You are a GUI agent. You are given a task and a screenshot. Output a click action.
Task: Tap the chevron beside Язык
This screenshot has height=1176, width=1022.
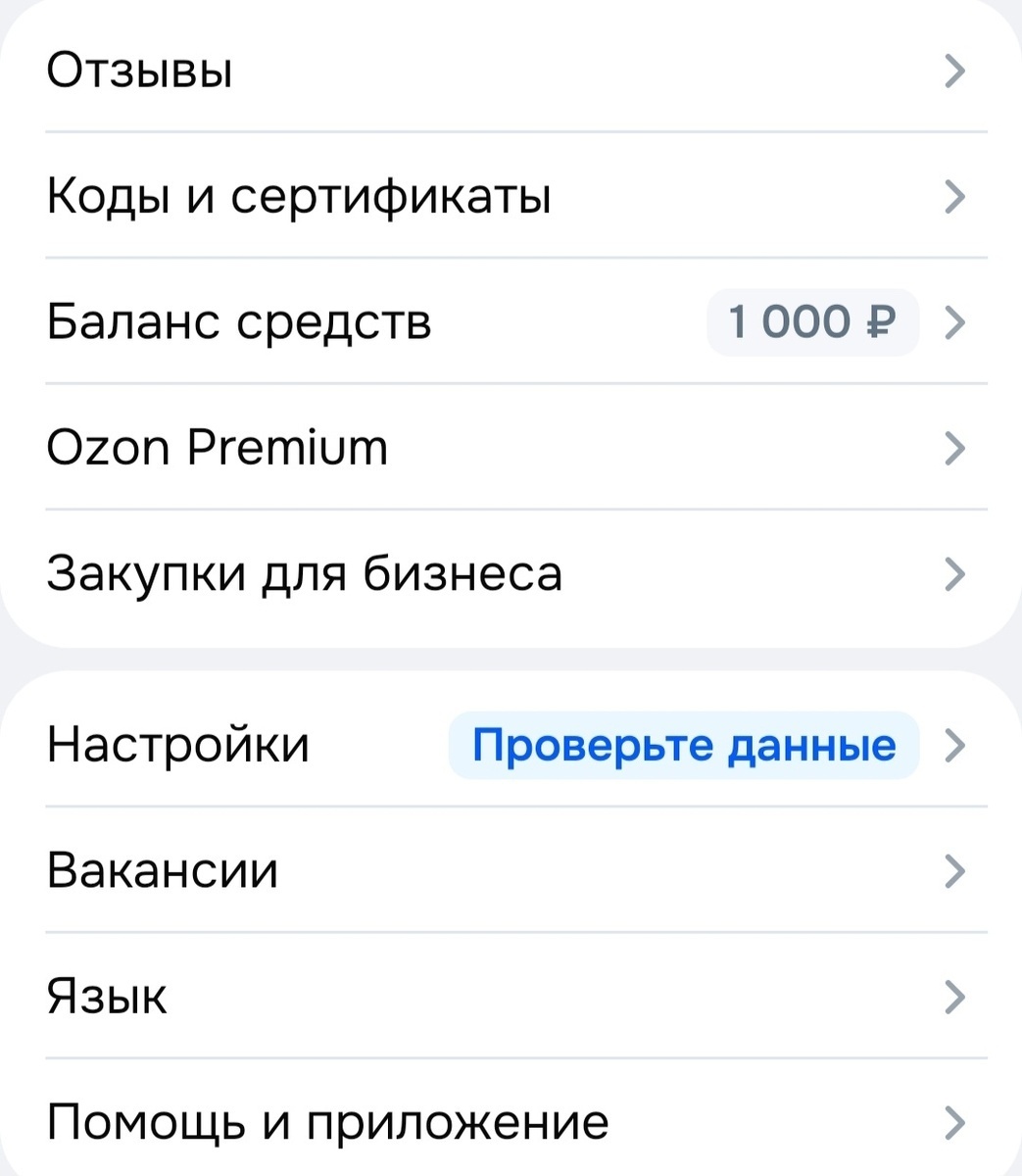pos(954,997)
